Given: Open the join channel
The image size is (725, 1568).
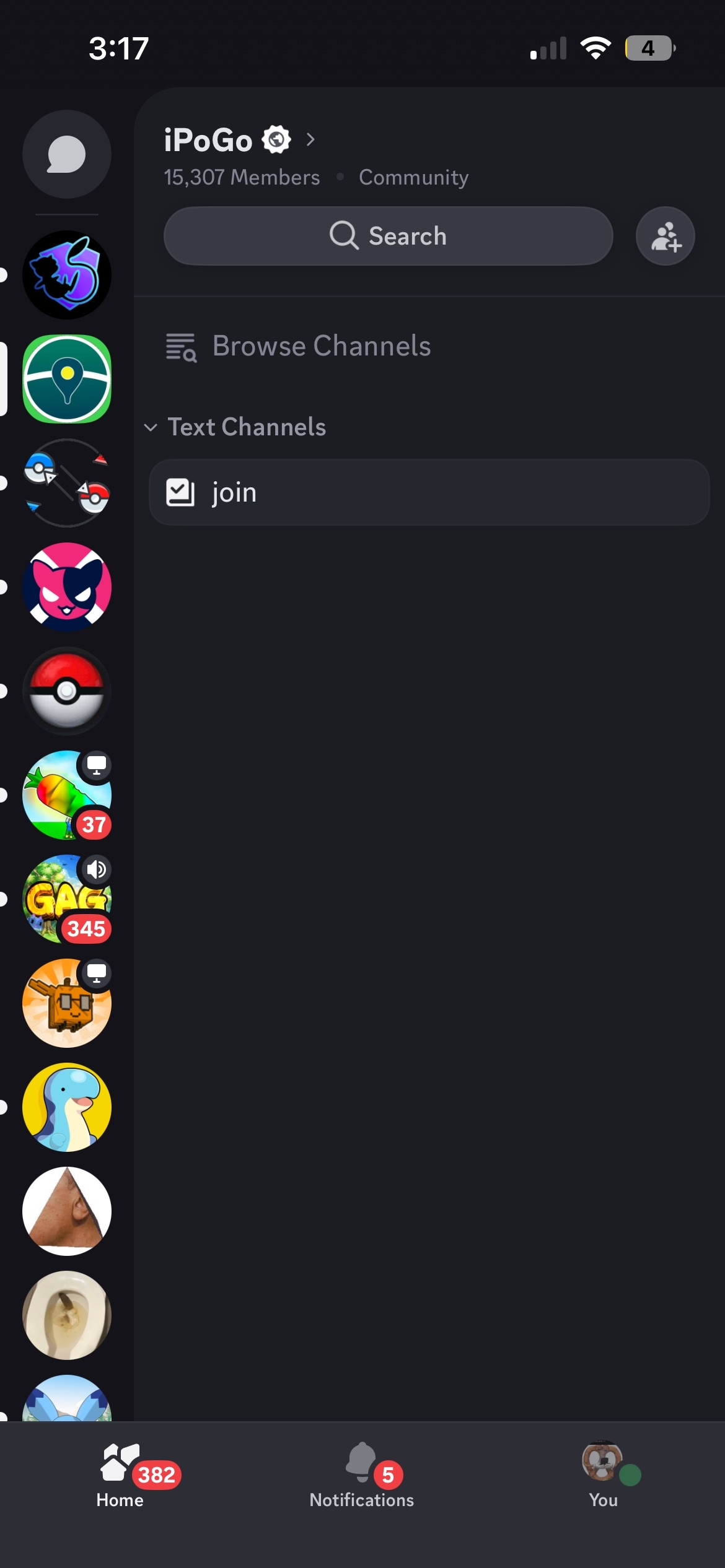Looking at the screenshot, I should (429, 493).
